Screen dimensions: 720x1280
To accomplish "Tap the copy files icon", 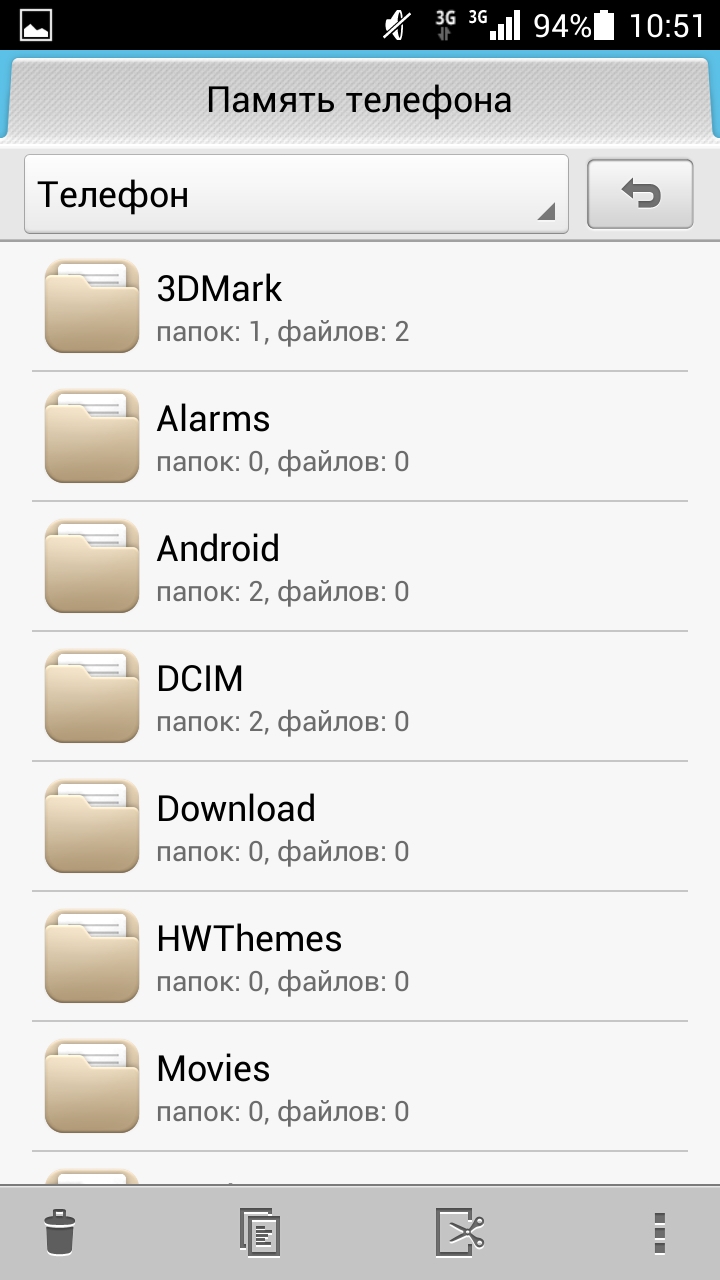I will coord(260,1232).
